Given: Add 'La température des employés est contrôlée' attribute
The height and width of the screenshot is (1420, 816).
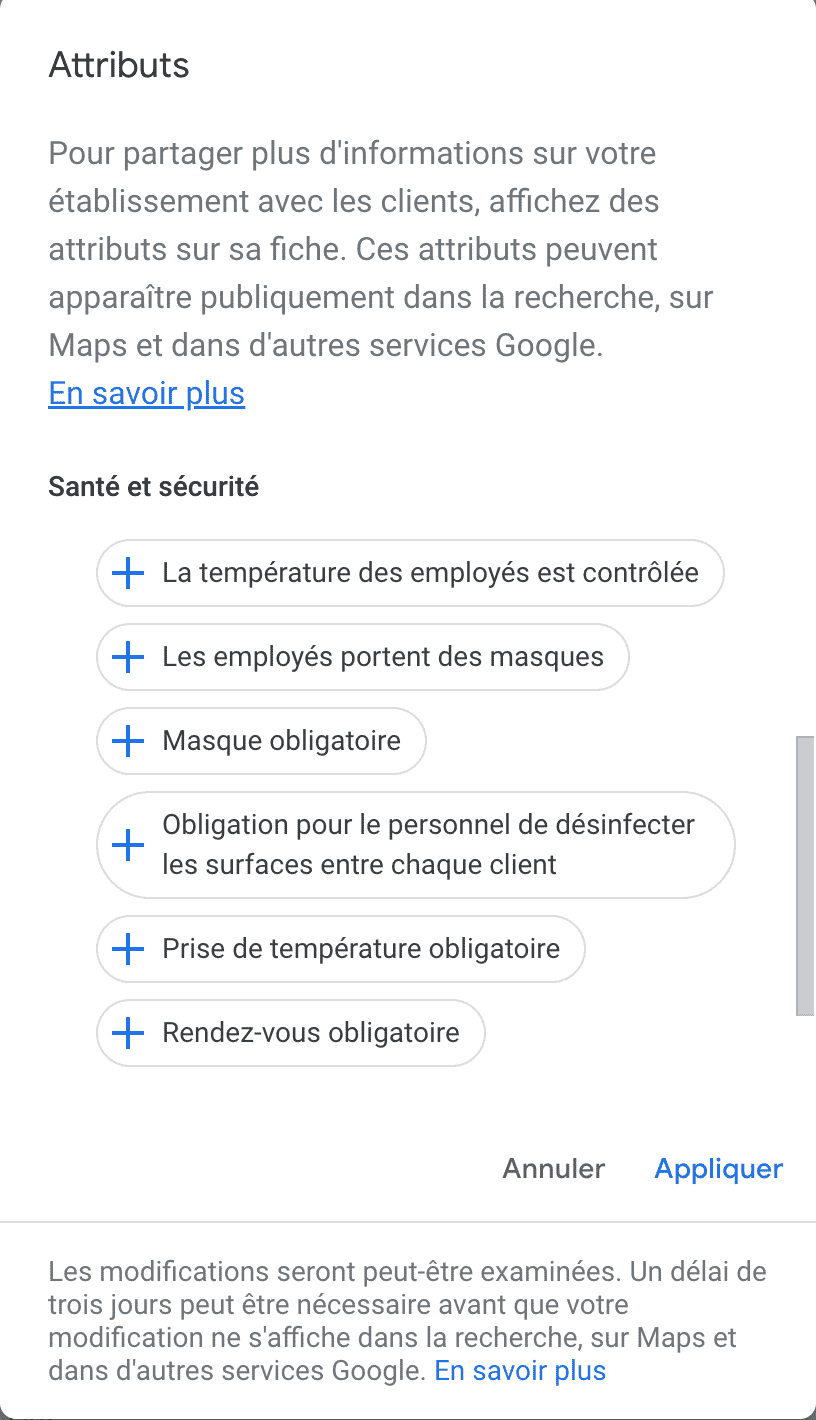Looking at the screenshot, I should 409,573.
